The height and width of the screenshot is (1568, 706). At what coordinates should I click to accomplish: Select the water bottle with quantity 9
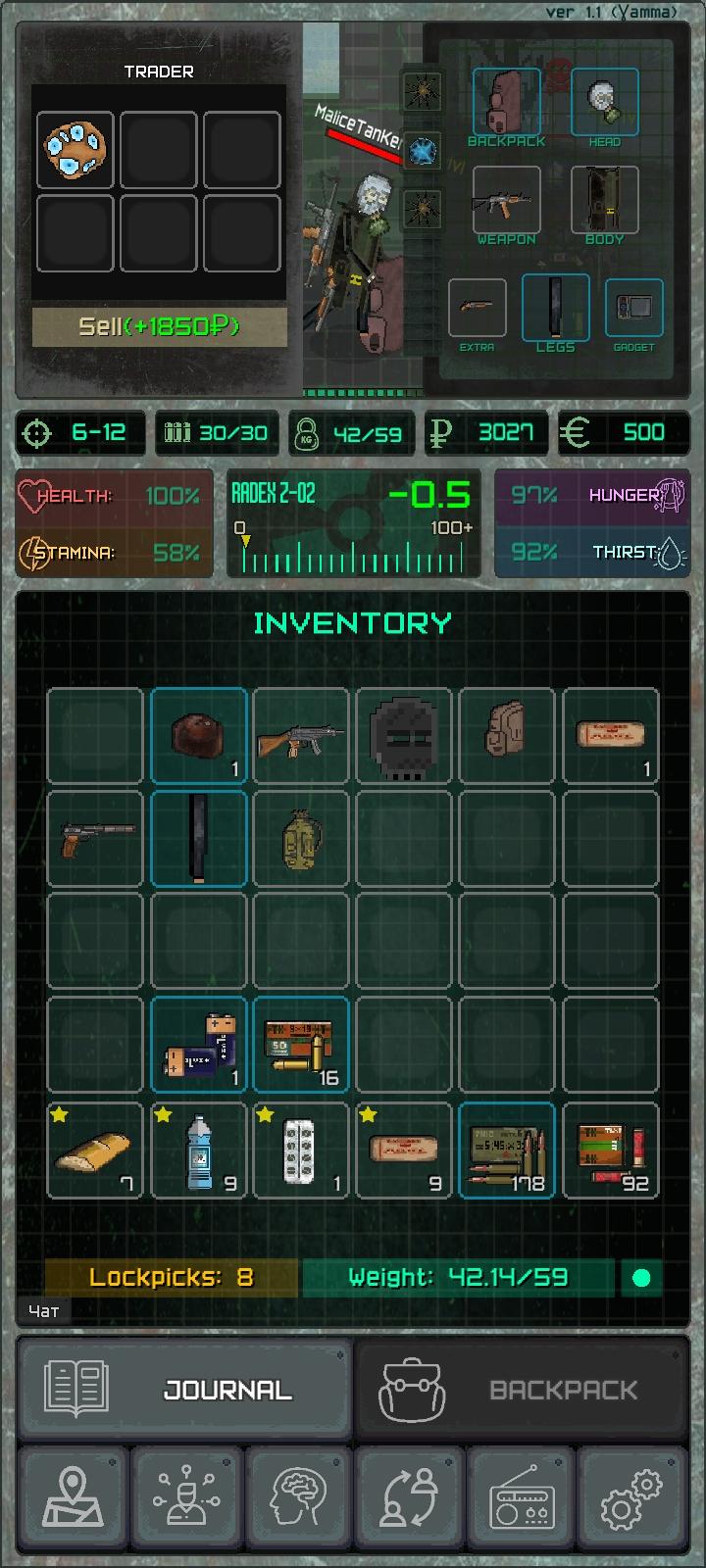pos(198,1150)
